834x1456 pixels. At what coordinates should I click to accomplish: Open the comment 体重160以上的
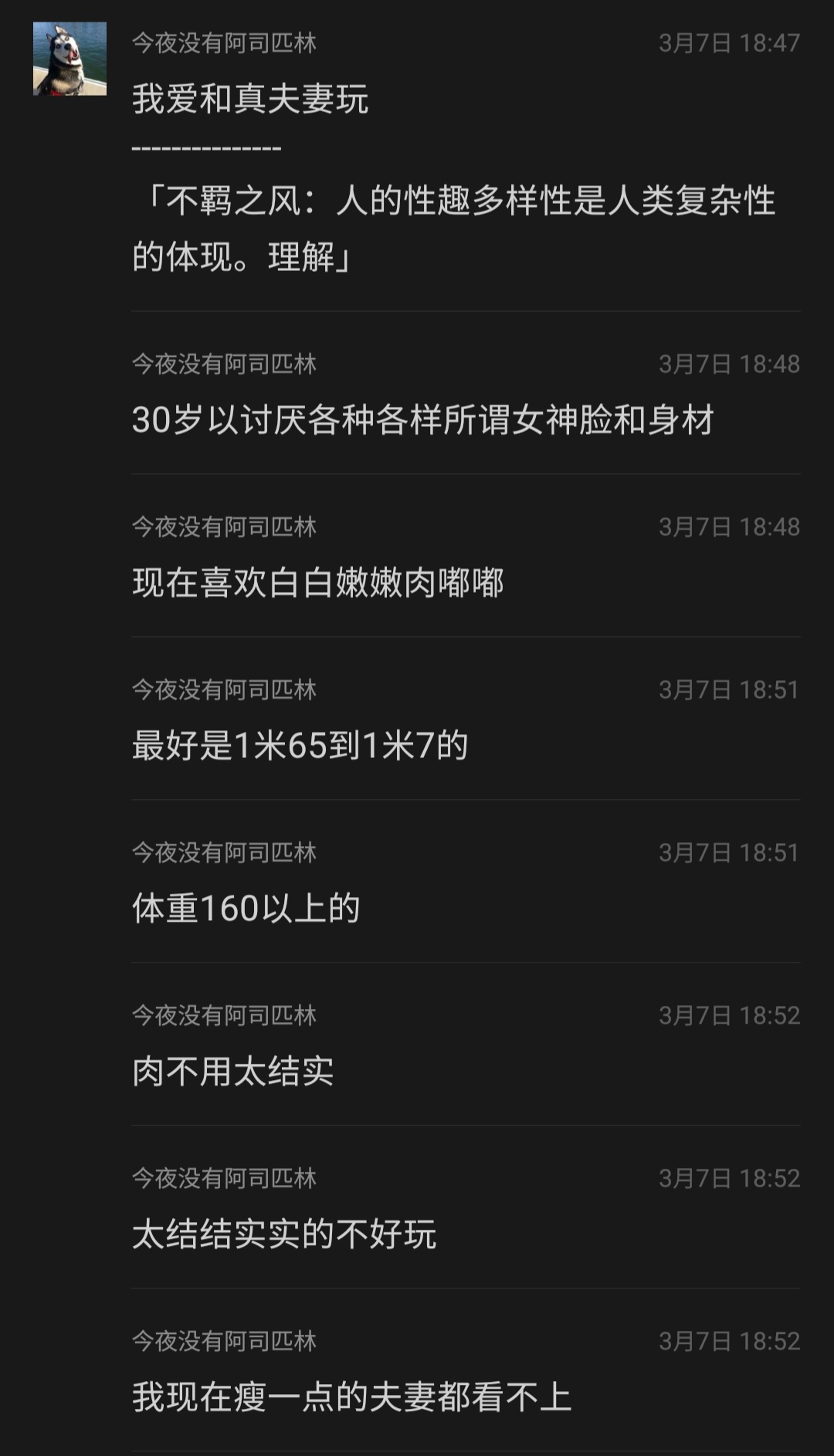(246, 908)
